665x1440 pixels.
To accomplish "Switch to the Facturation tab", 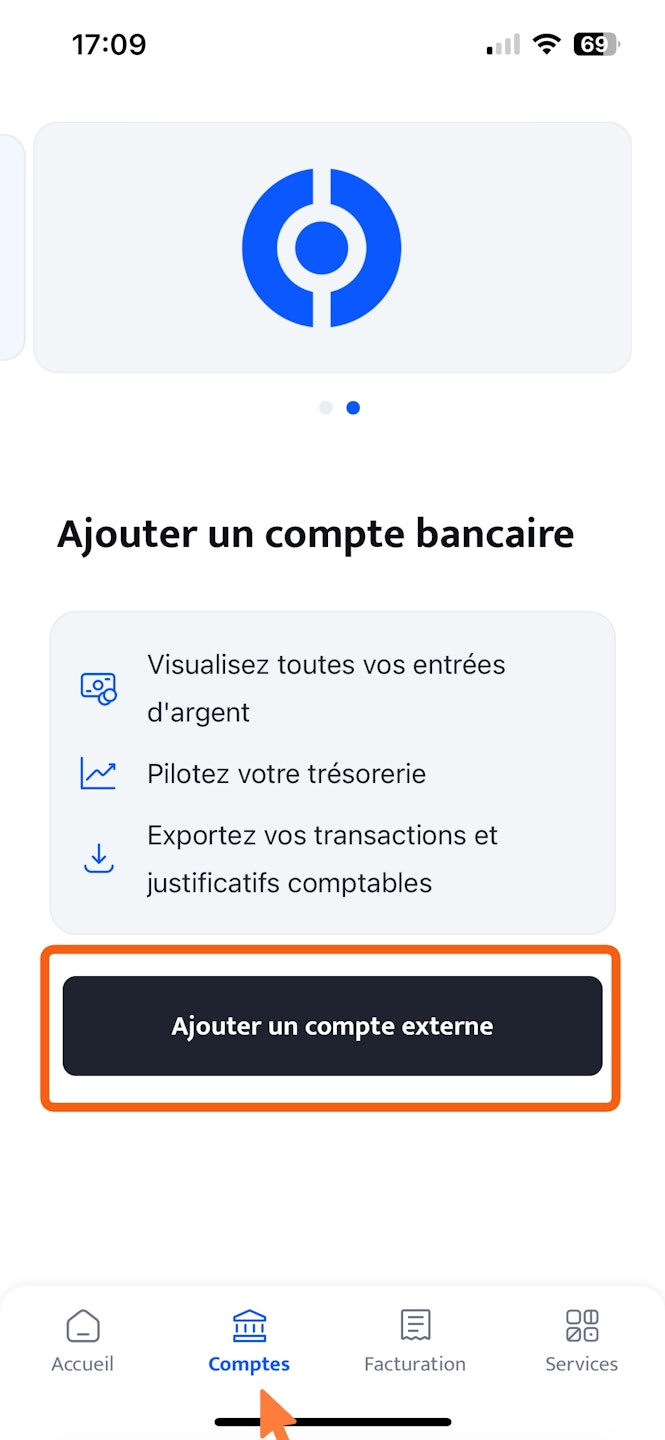I will pyautogui.click(x=415, y=1341).
